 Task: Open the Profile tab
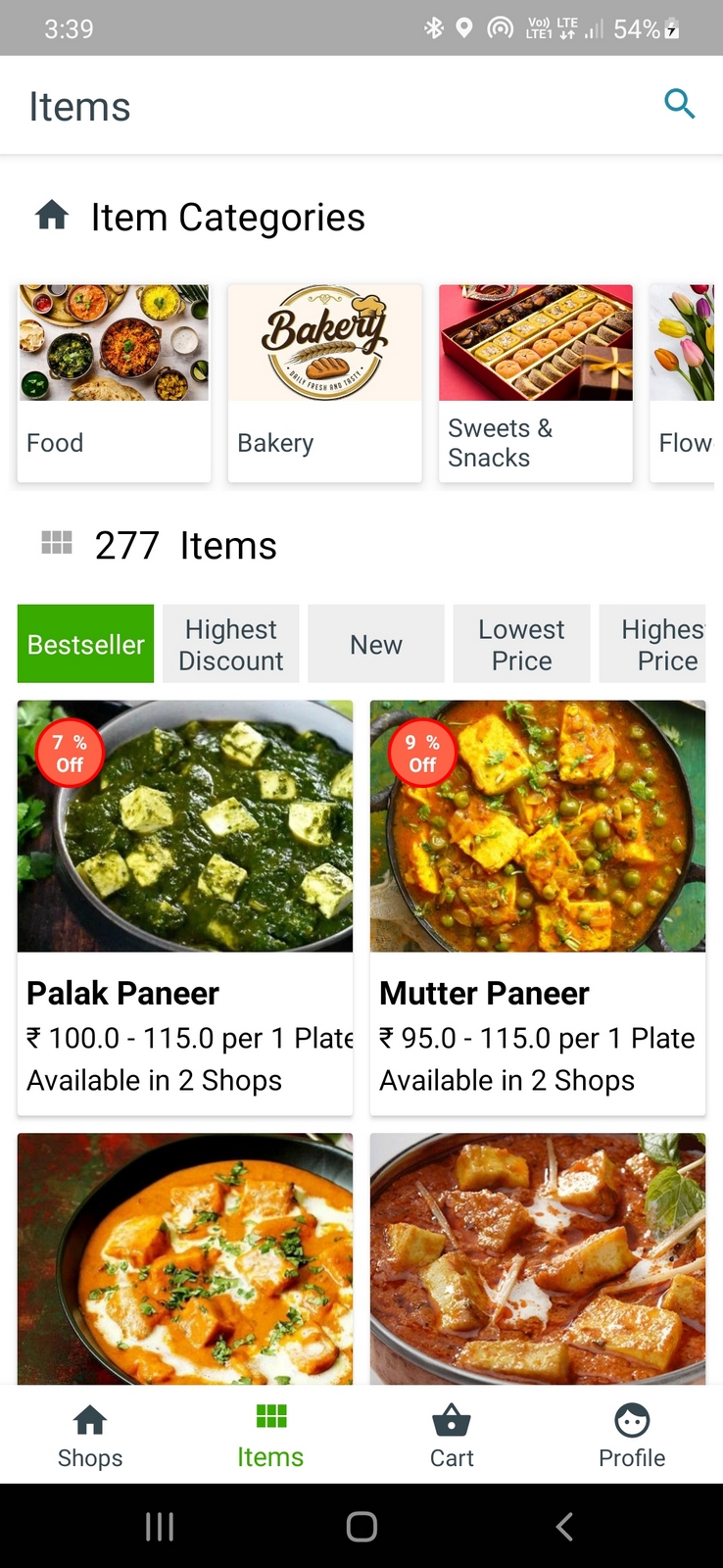[632, 1435]
